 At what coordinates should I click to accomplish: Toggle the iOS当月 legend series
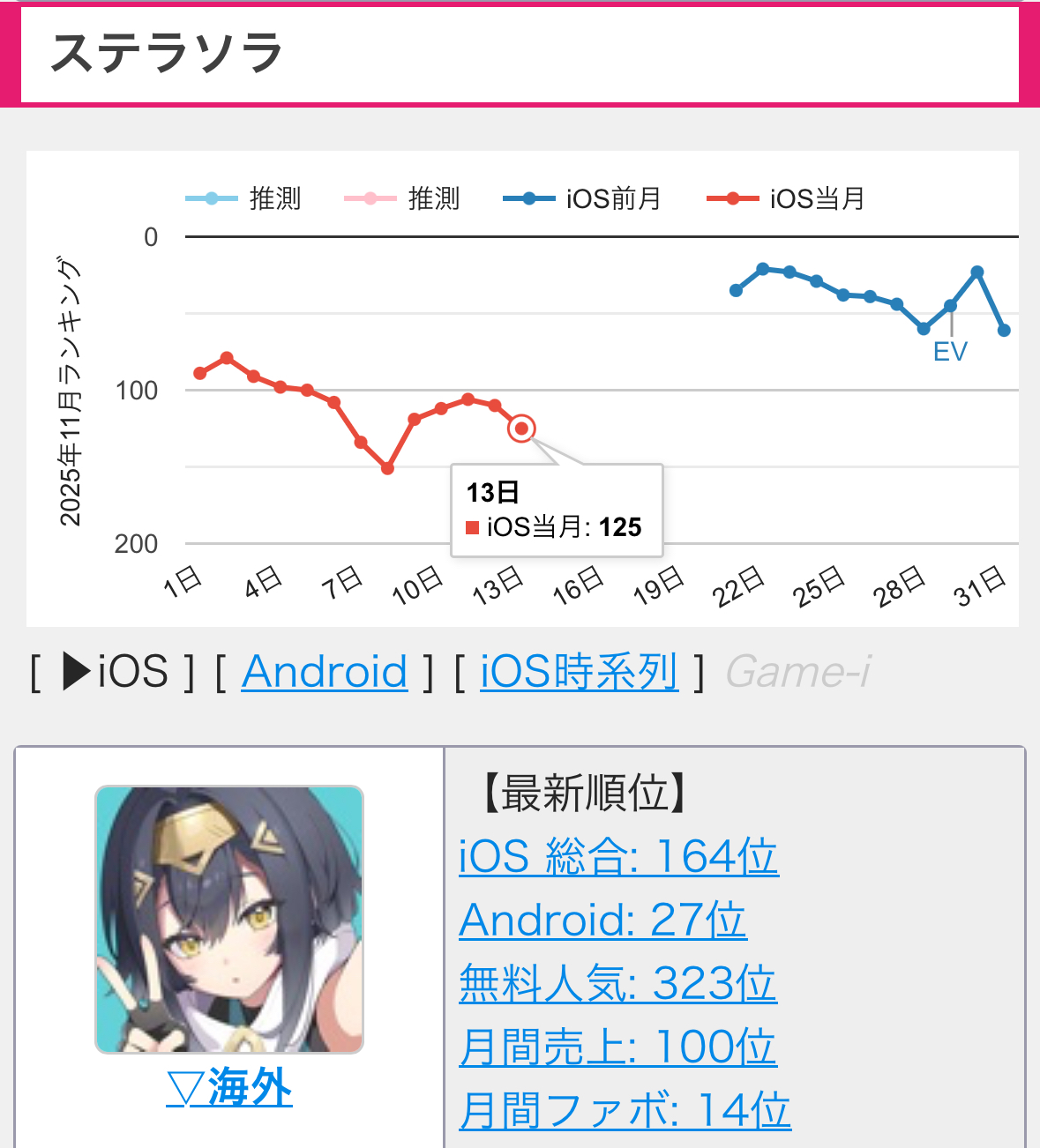786,198
